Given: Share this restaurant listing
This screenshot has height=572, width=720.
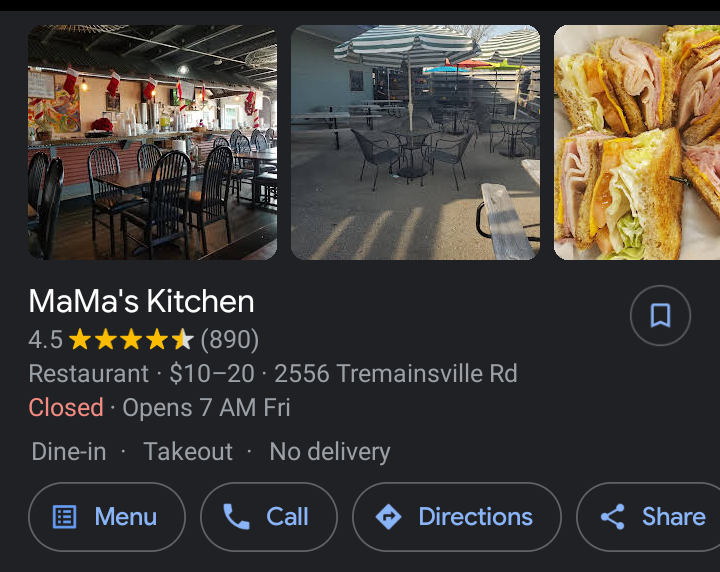Looking at the screenshot, I should tap(652, 517).
